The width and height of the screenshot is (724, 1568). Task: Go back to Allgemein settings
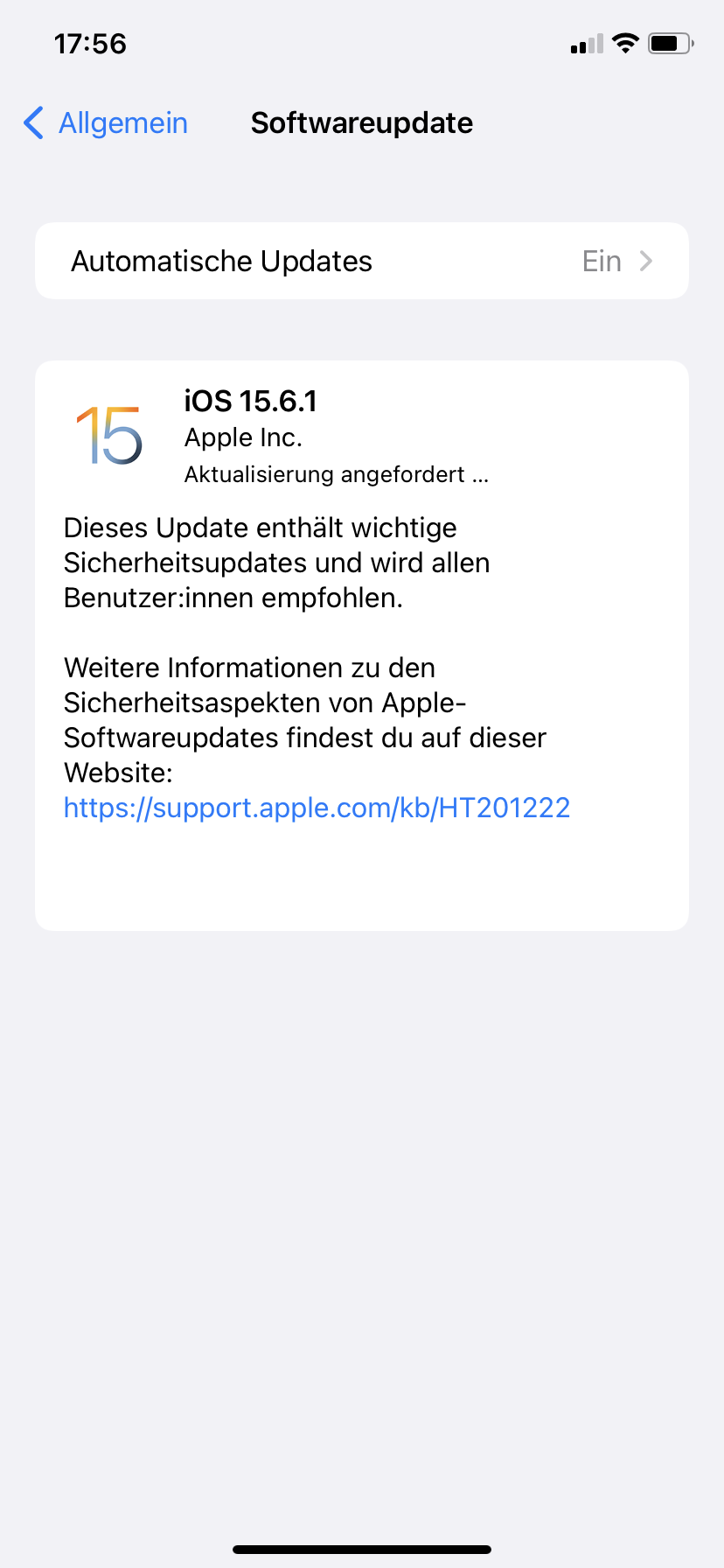[x=107, y=123]
